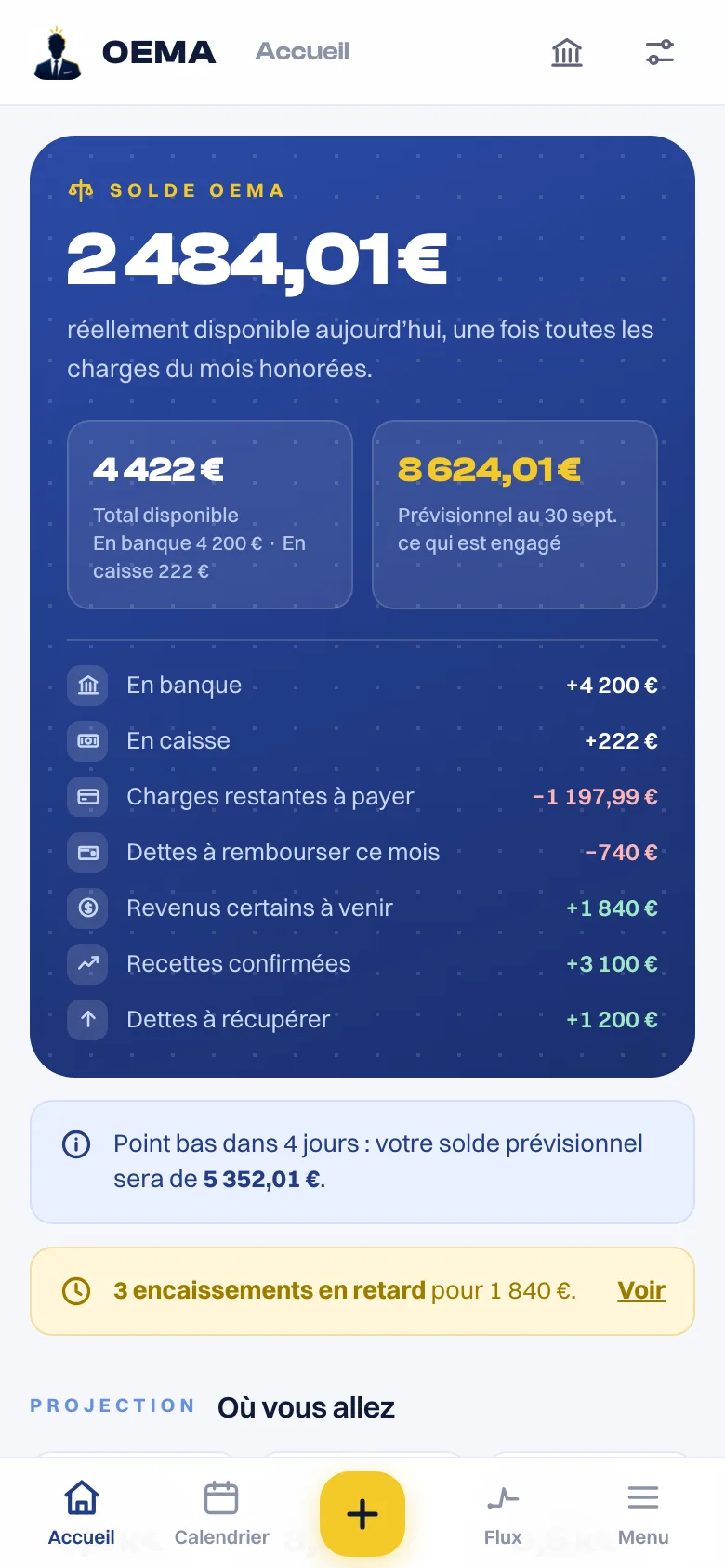
Task: Open the 8 624,01 € prévisionnel card
Action: [515, 515]
